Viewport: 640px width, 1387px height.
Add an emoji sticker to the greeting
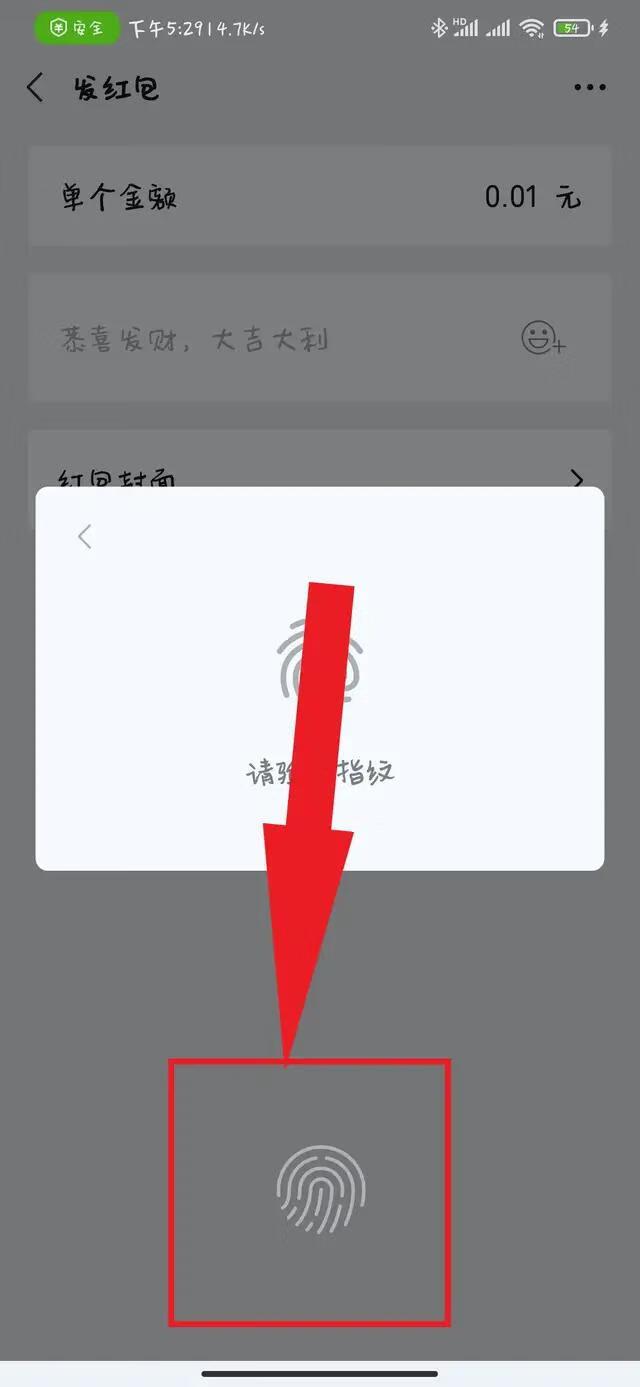click(543, 338)
